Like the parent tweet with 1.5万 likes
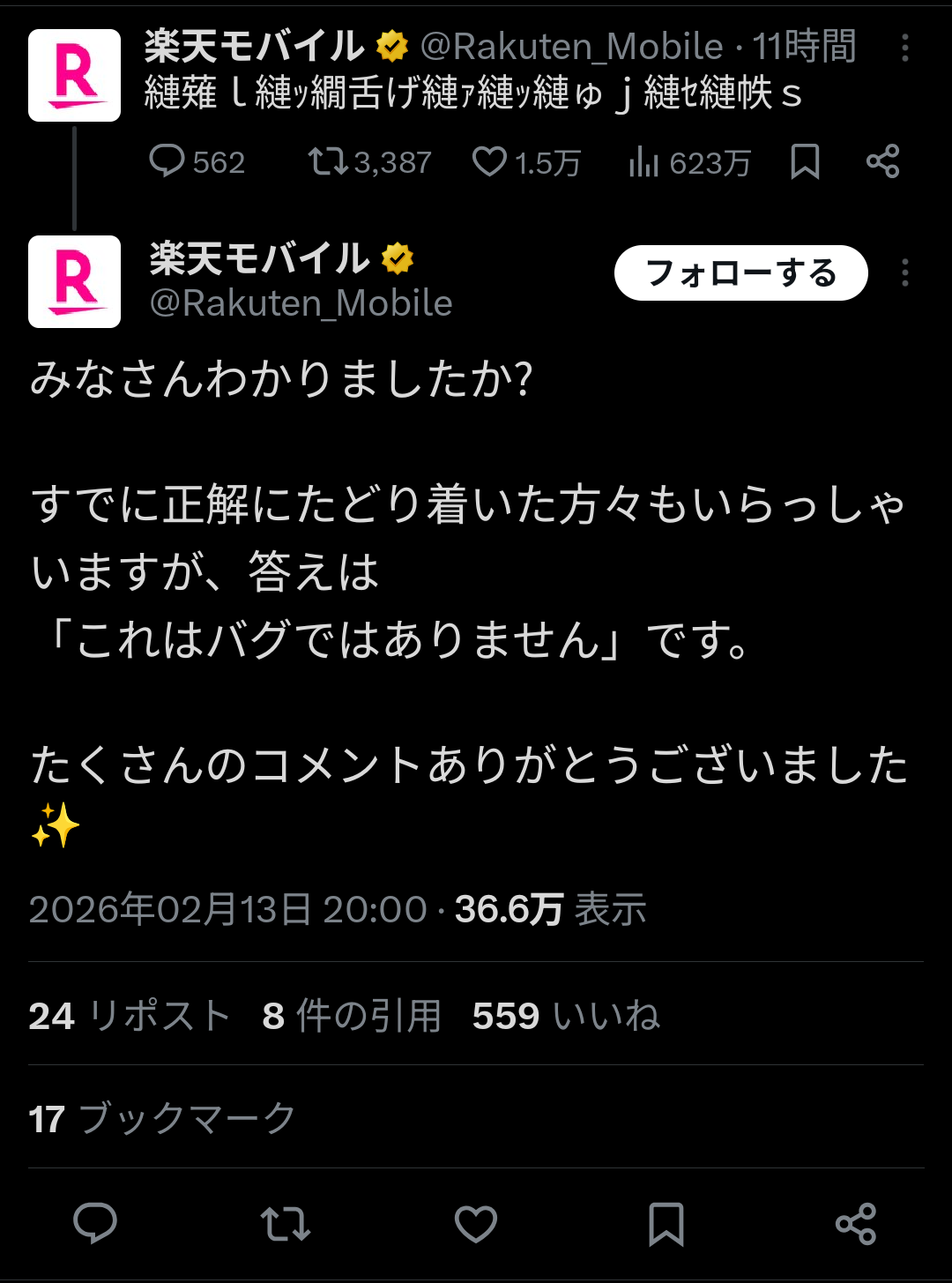The image size is (952, 1283). [x=525, y=162]
